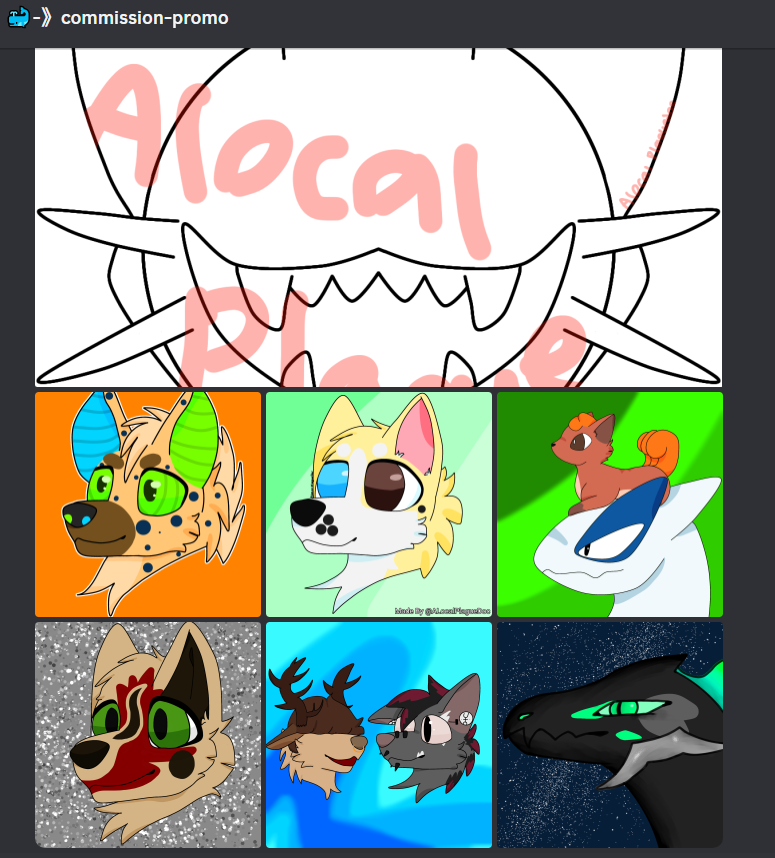Open the Vulpix and Lugia artwork
The image size is (775, 858).
pos(609,504)
